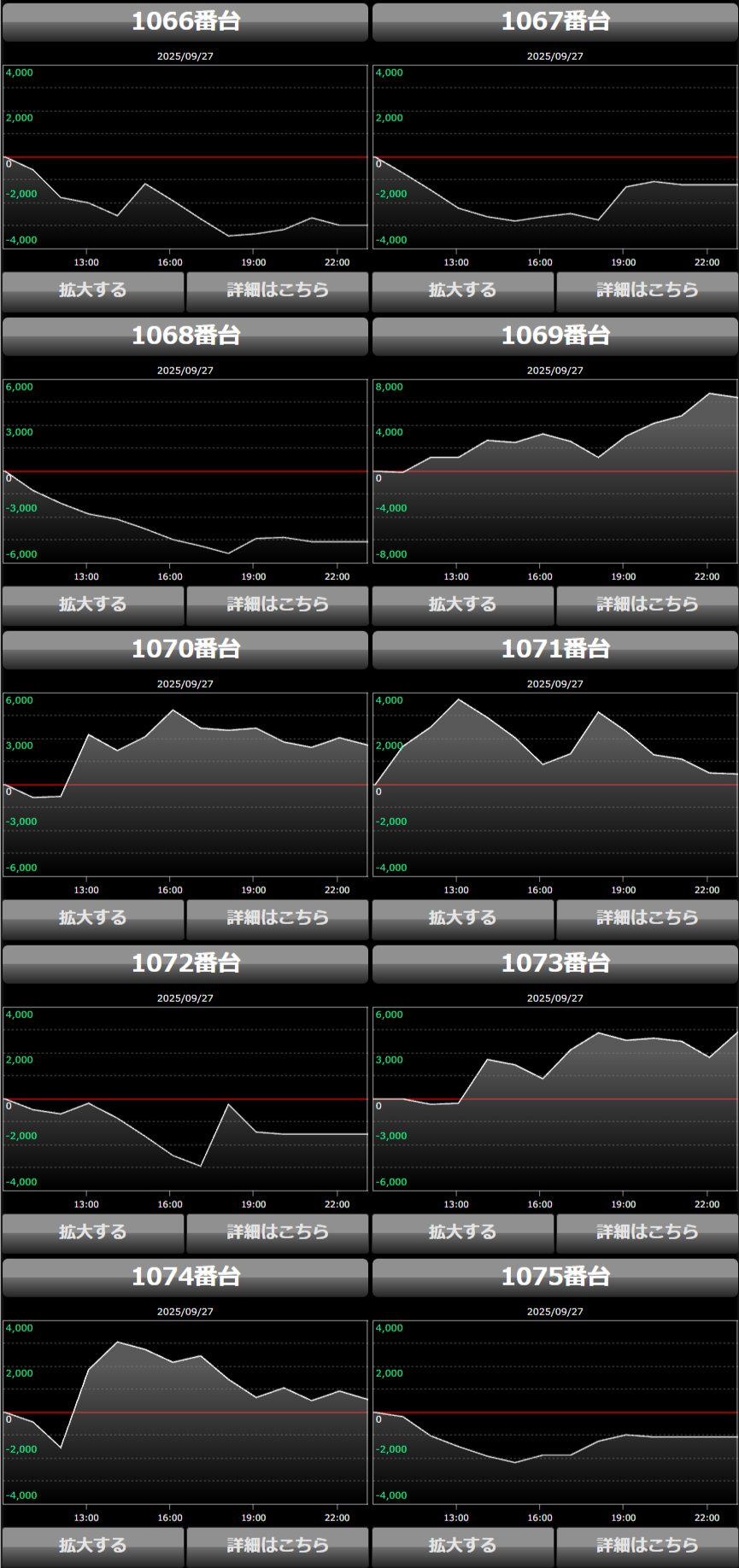The height and width of the screenshot is (1568, 739).
Task: Select 詳細はこちら under 1071番台
Action: [647, 918]
